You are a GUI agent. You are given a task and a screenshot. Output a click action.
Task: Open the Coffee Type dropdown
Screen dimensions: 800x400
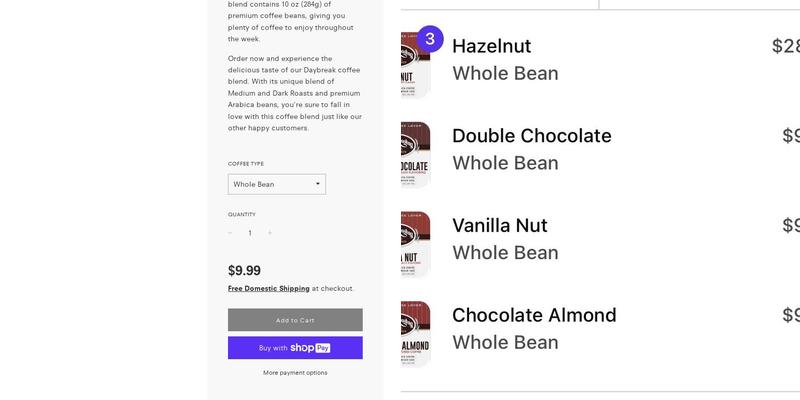[276, 184]
